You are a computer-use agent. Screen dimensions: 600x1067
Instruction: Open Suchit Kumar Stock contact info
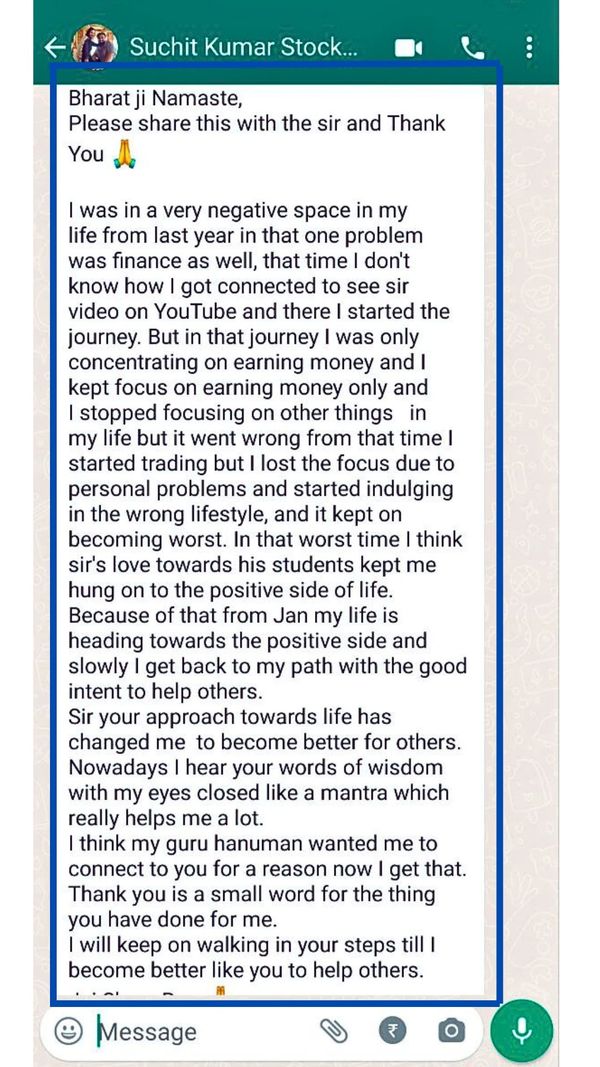pyautogui.click(x=243, y=47)
